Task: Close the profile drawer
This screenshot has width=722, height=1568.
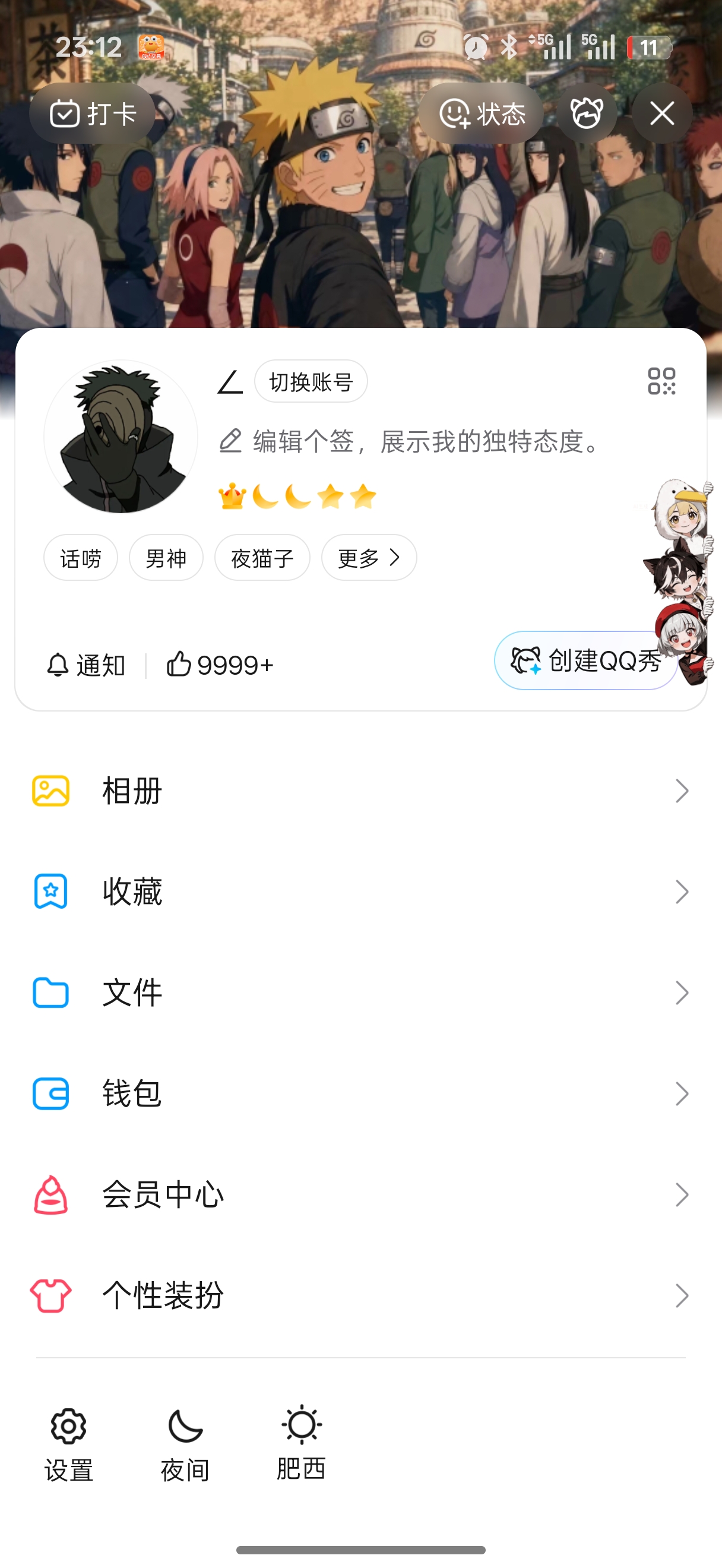Action: tap(662, 113)
